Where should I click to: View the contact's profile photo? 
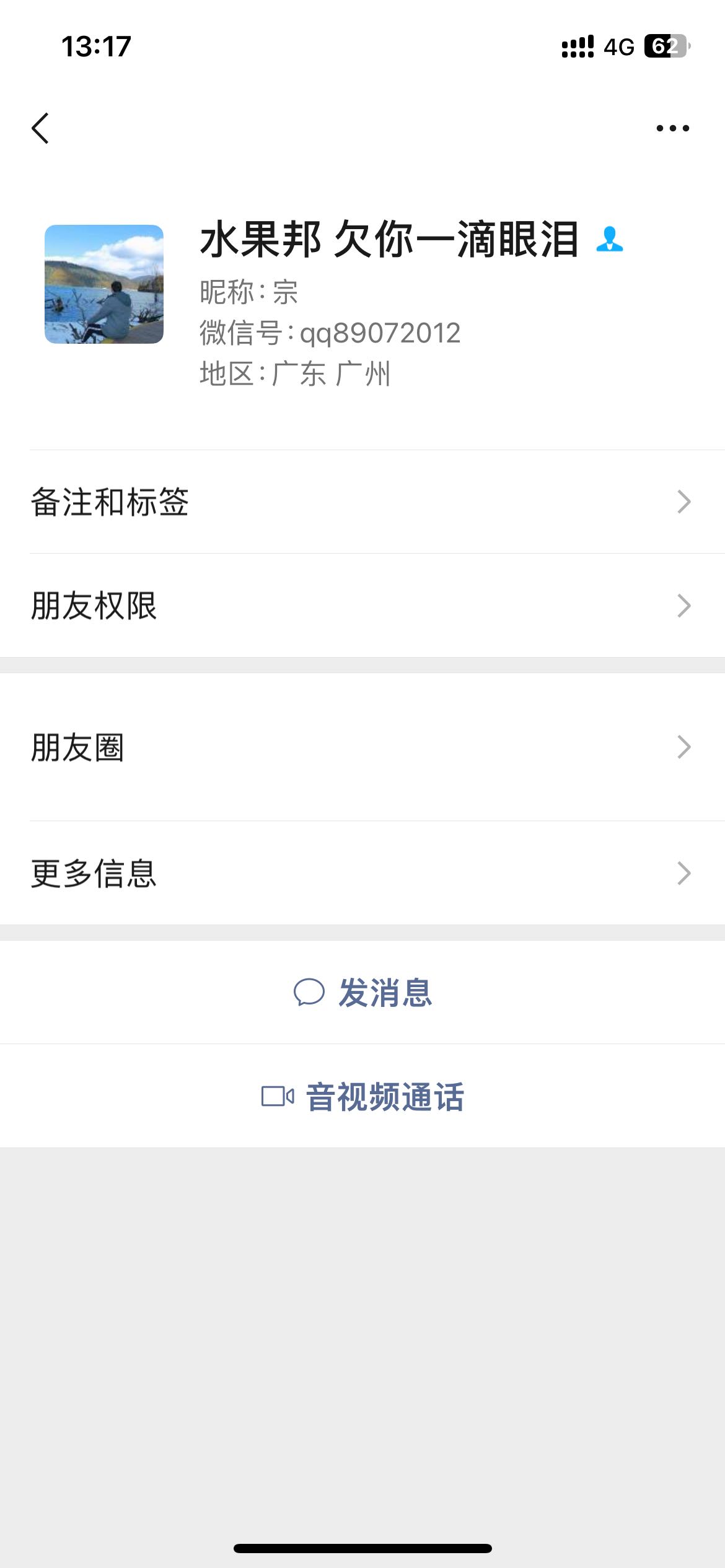pos(104,284)
